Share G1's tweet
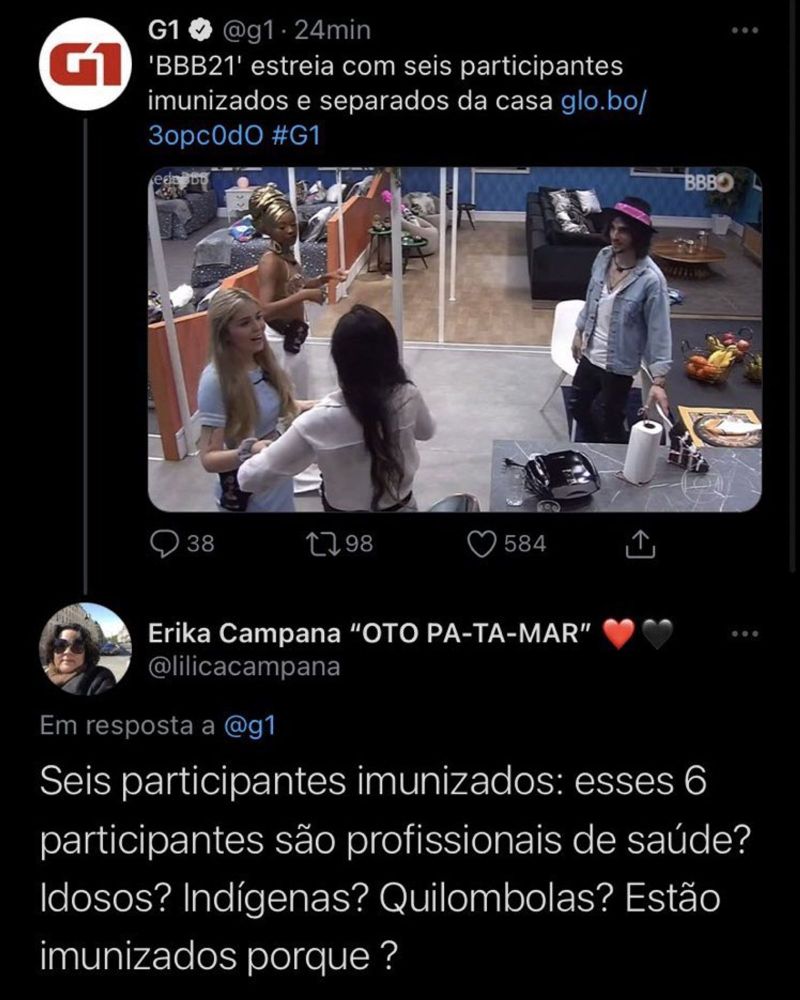800x1000 pixels. pos(639,543)
